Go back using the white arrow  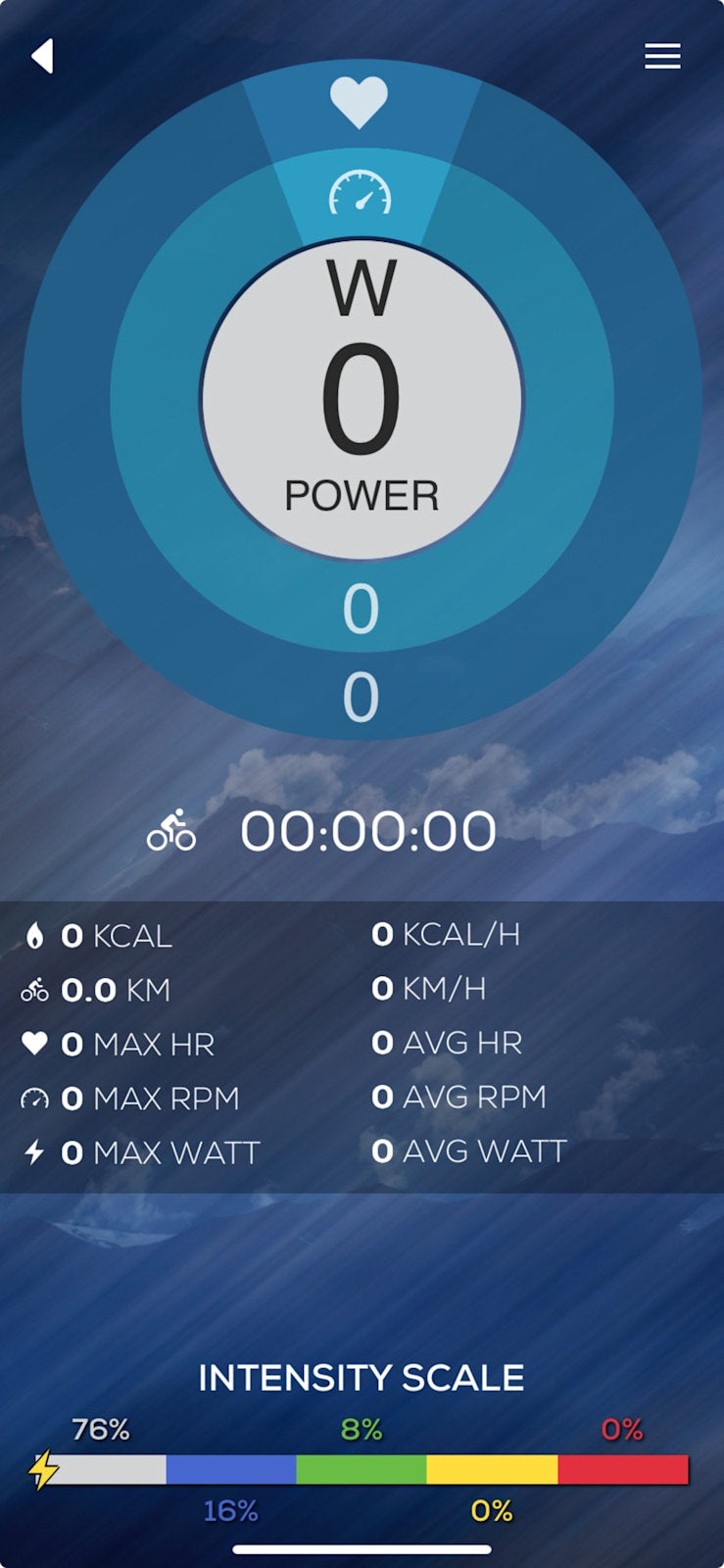42,56
